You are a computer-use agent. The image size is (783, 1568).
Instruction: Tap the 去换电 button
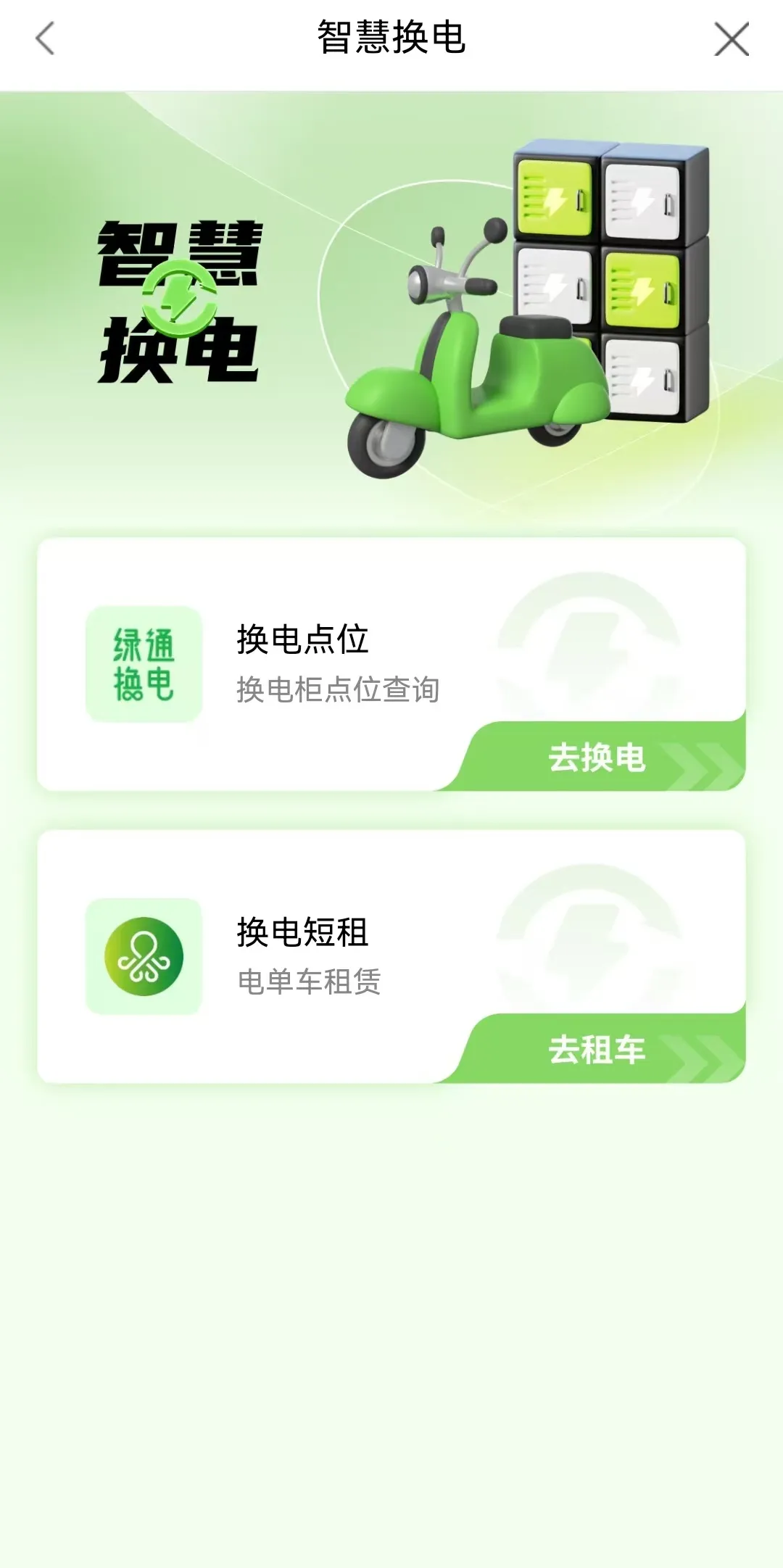(x=597, y=758)
